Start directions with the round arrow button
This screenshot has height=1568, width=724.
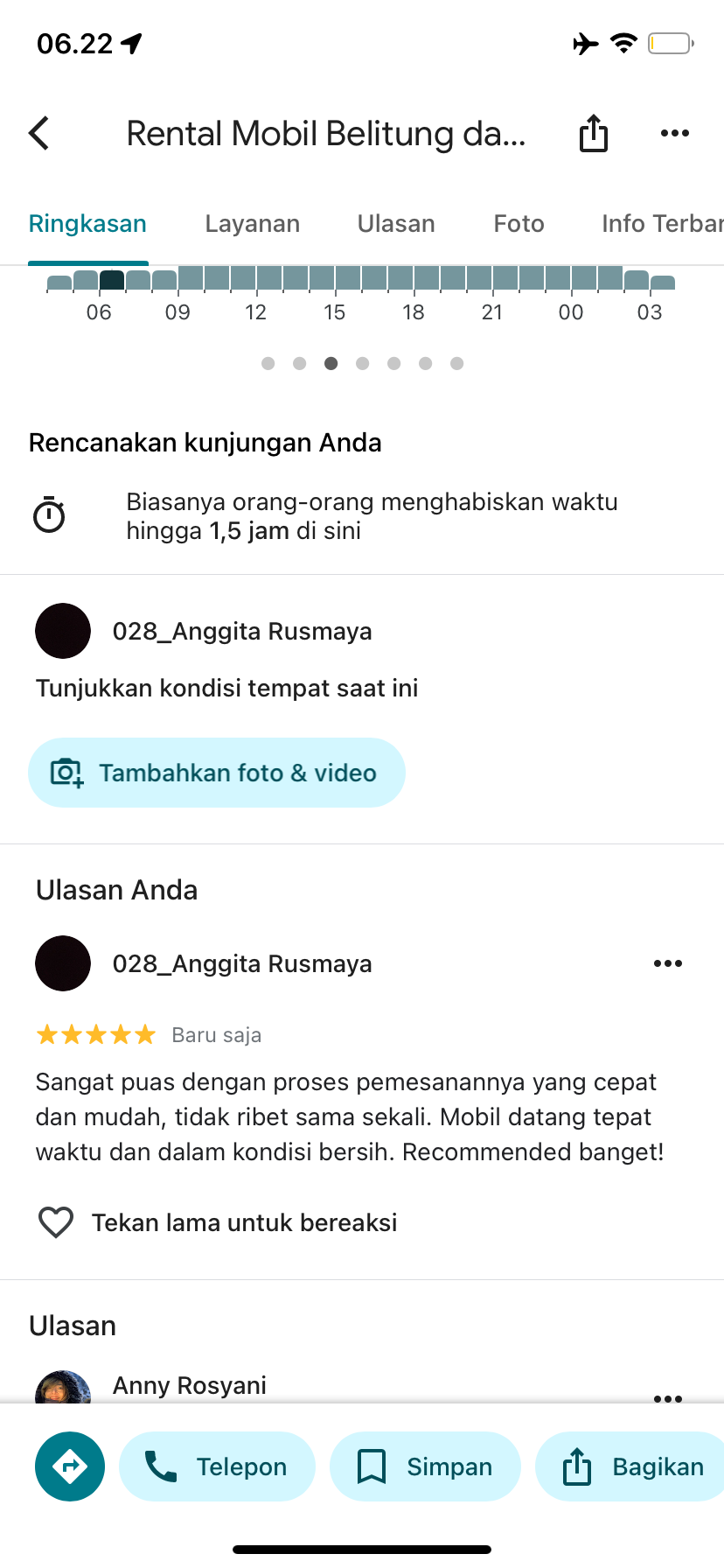pyautogui.click(x=70, y=1466)
